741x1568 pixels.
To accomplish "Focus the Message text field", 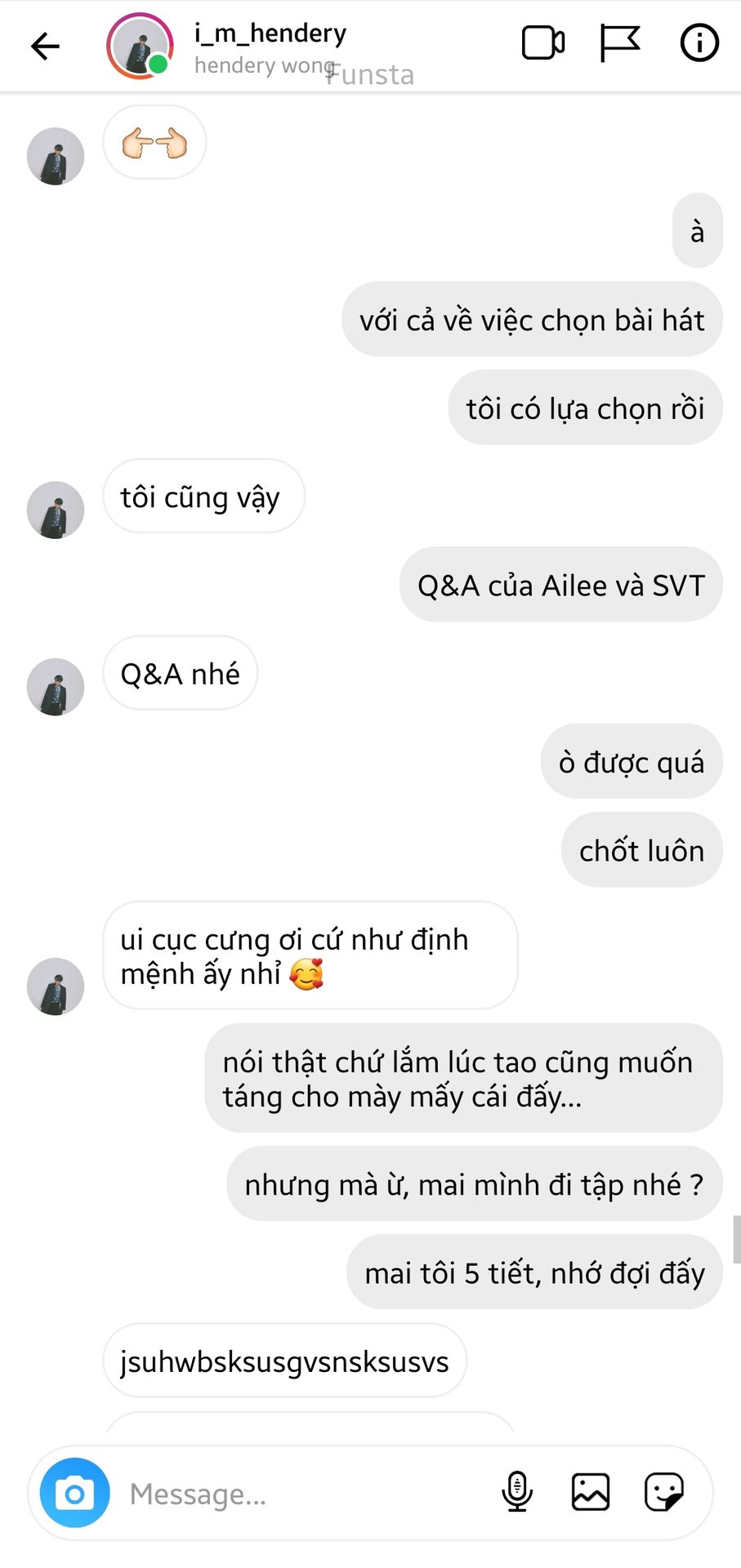I will [x=302, y=1494].
